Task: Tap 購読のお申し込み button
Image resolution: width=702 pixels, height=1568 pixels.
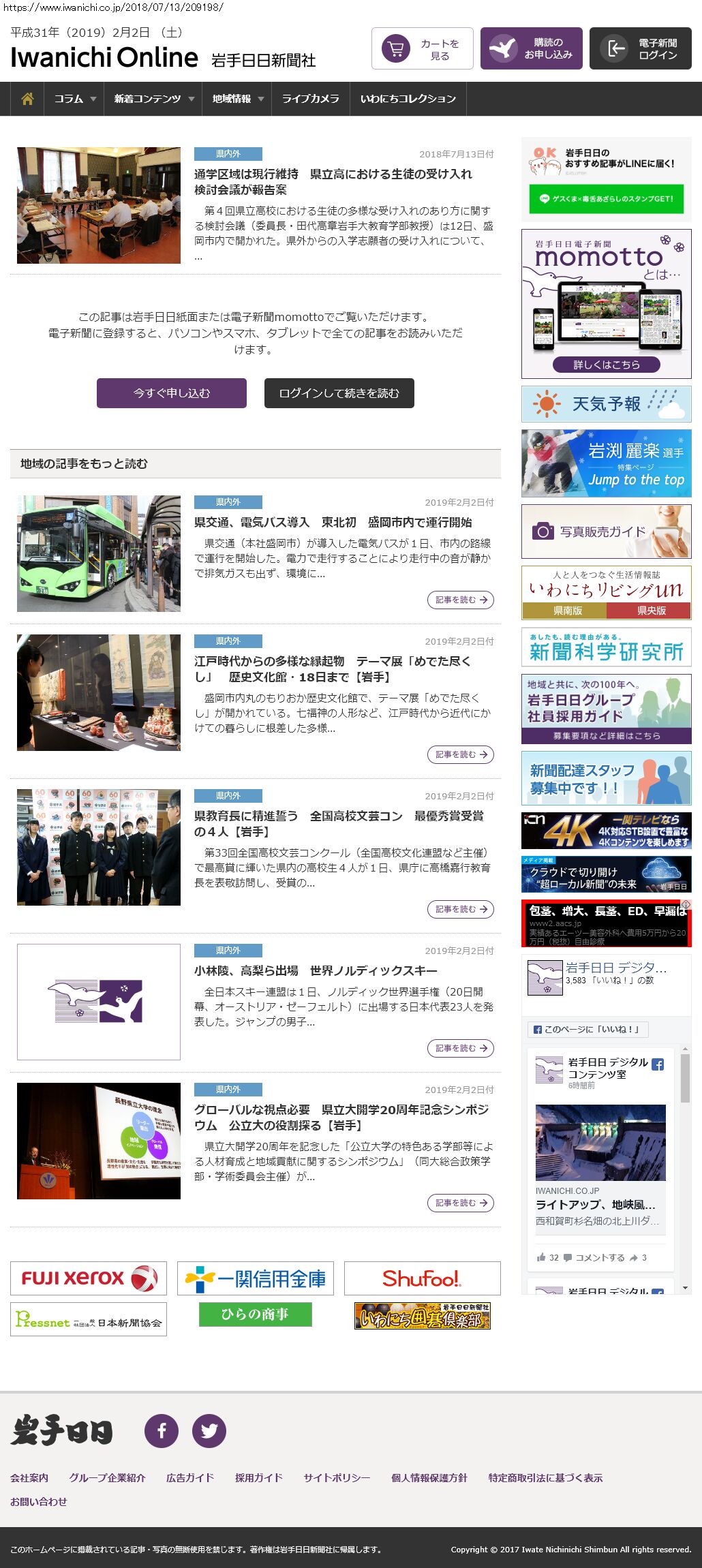Action: pos(532,48)
